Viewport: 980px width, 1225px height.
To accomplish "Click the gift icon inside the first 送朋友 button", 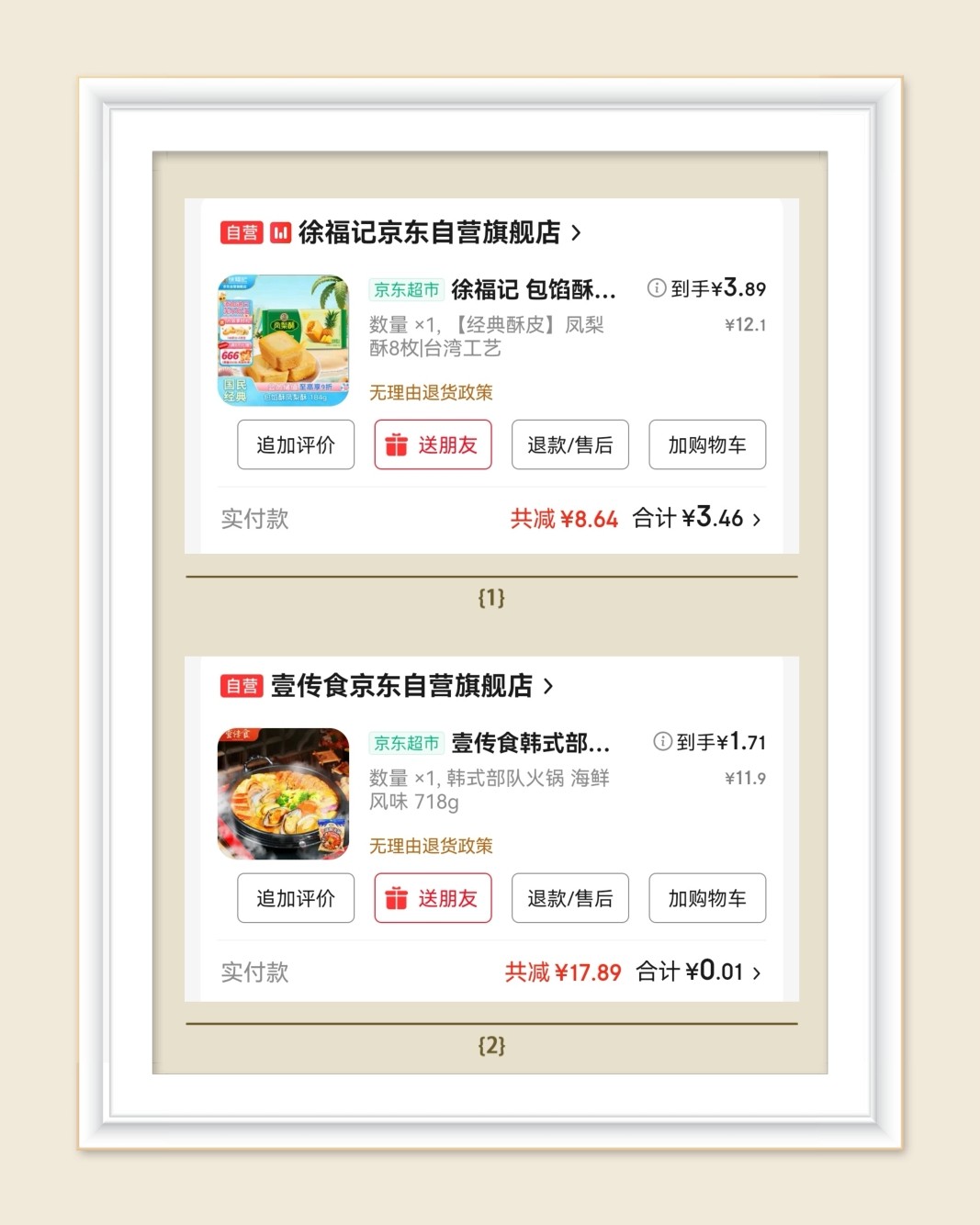I will [397, 444].
